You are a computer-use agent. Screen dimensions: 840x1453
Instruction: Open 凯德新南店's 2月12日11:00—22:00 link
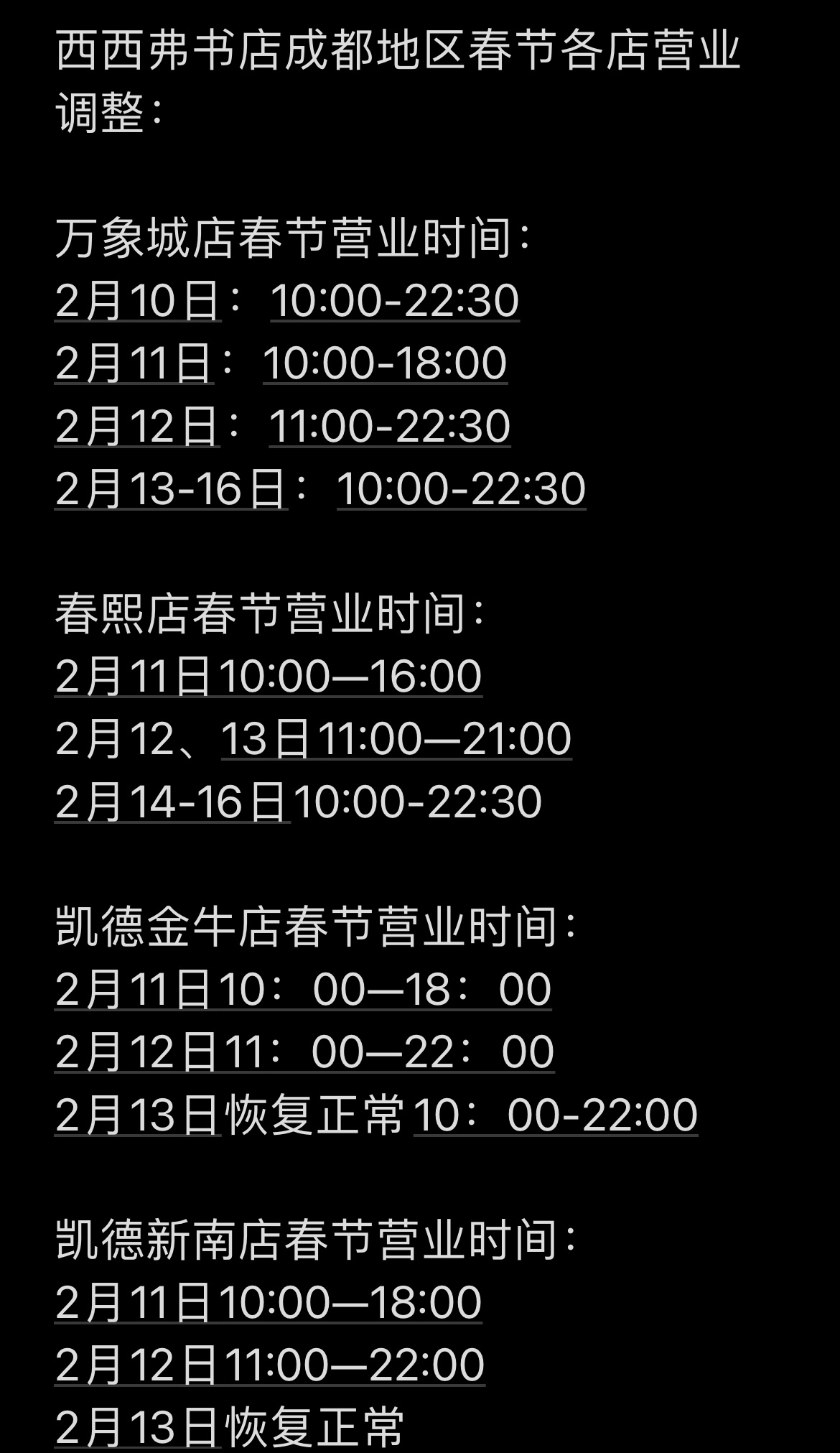click(x=270, y=1365)
